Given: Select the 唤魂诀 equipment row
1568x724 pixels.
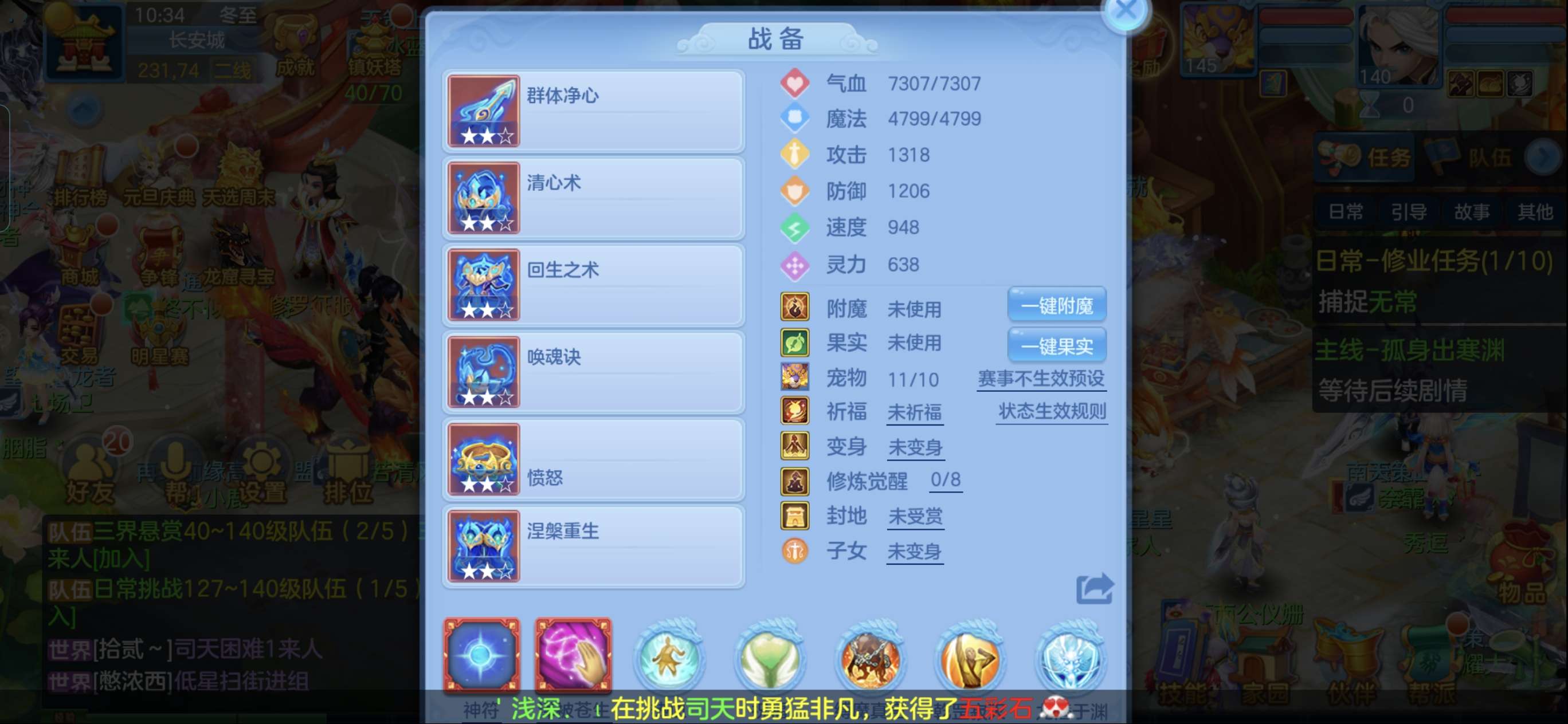Looking at the screenshot, I should pos(594,372).
